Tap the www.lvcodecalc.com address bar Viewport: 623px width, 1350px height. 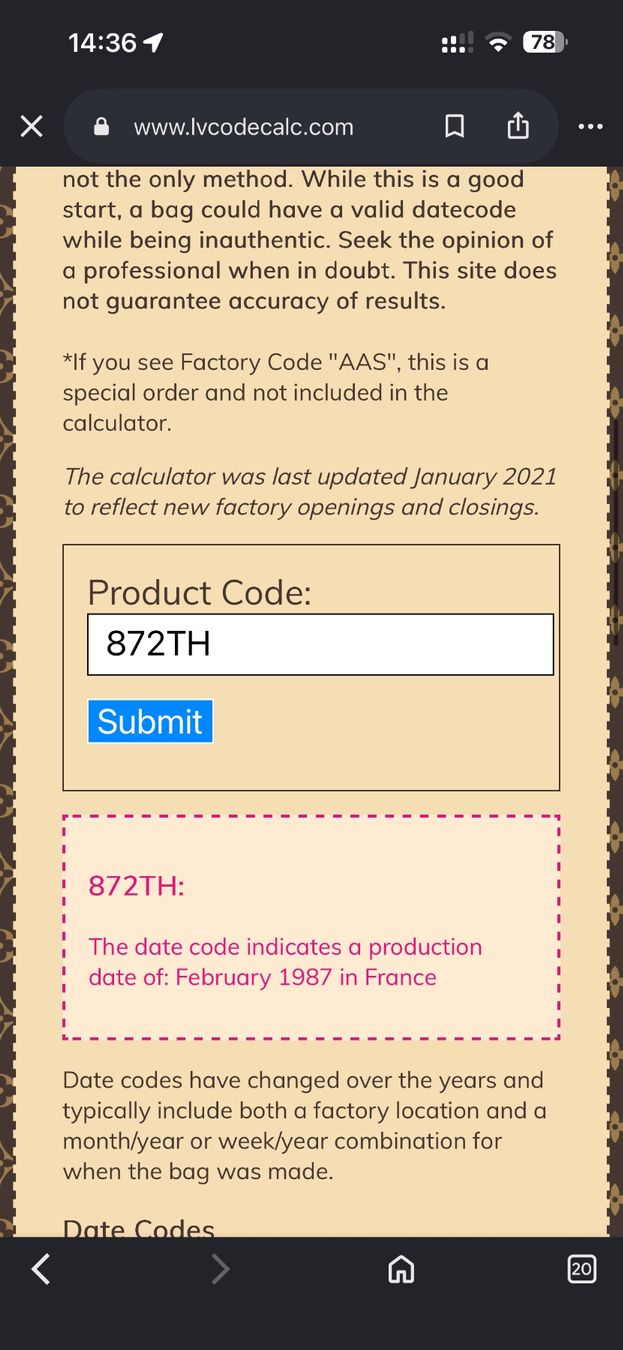(243, 127)
